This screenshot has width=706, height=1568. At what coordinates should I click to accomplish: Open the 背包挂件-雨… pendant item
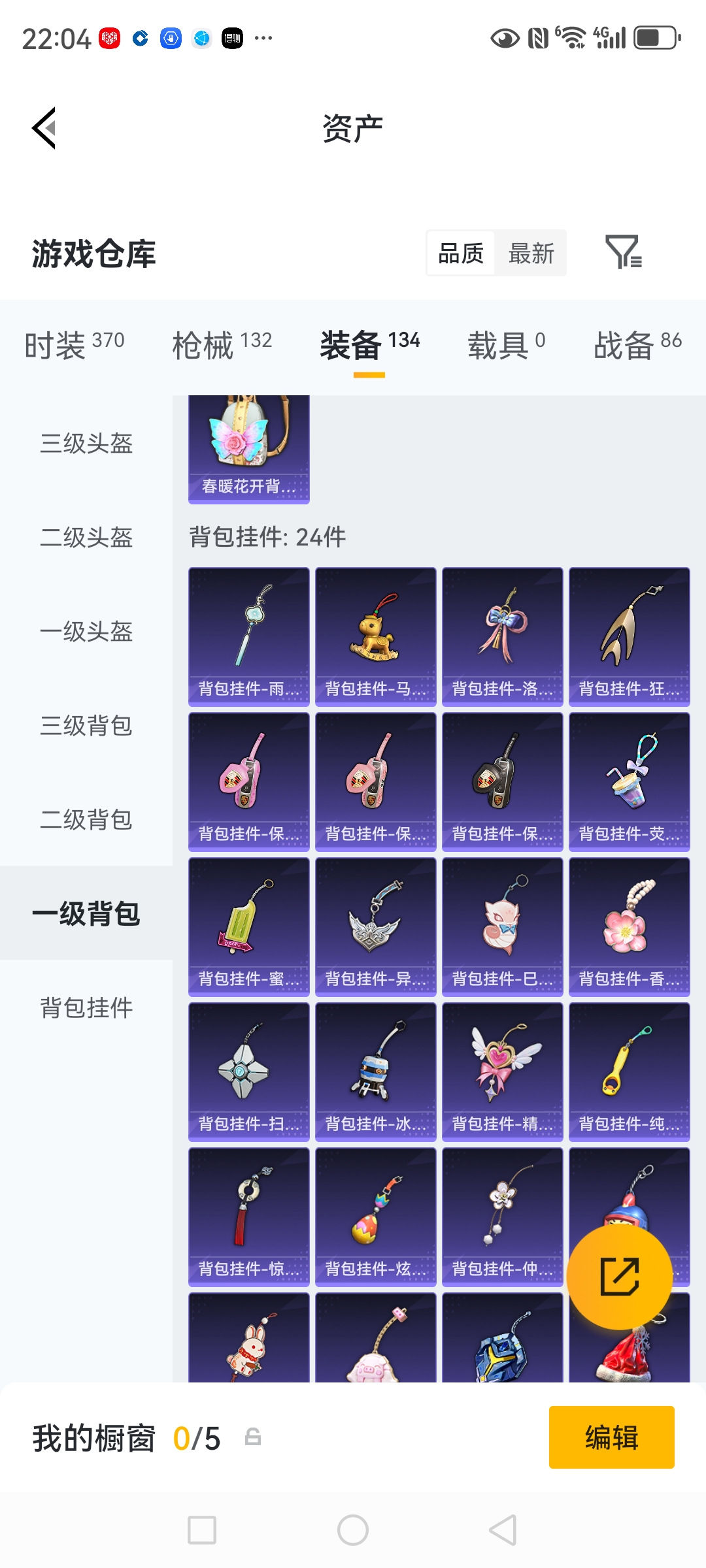[248, 636]
